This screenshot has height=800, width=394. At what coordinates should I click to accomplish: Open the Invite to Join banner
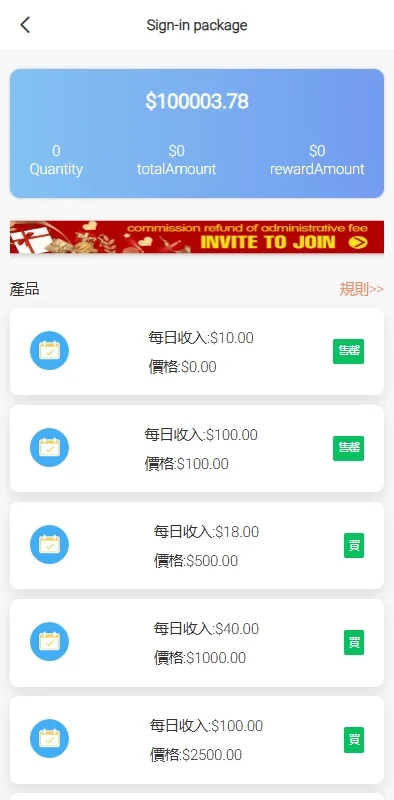click(x=197, y=237)
